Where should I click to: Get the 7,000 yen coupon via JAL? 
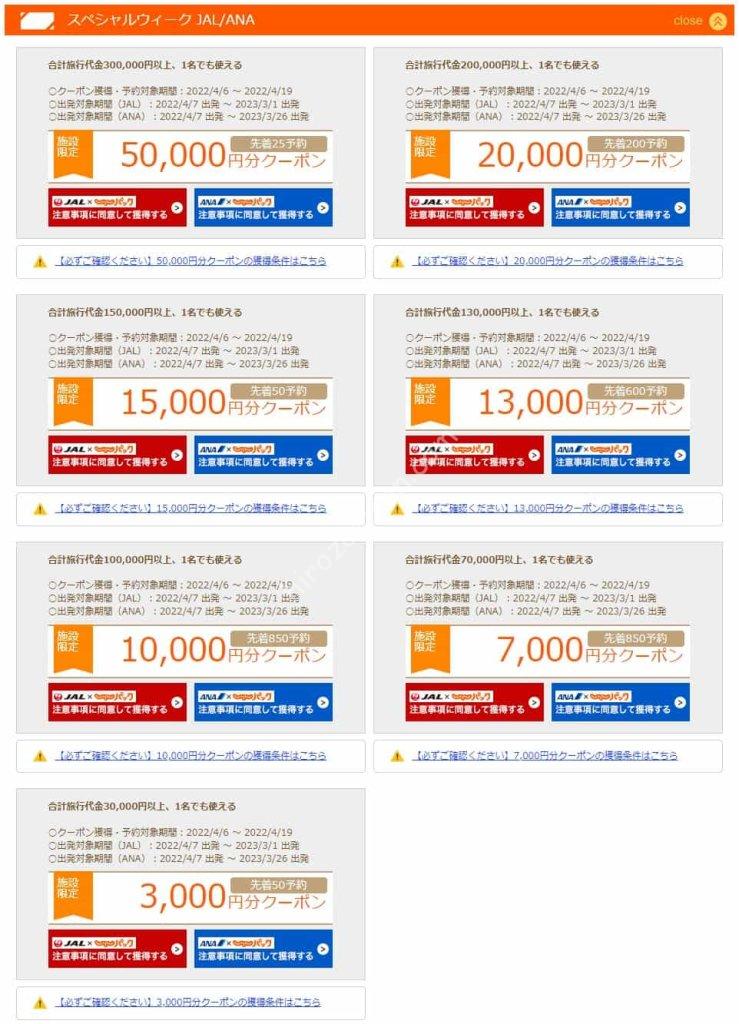click(474, 702)
